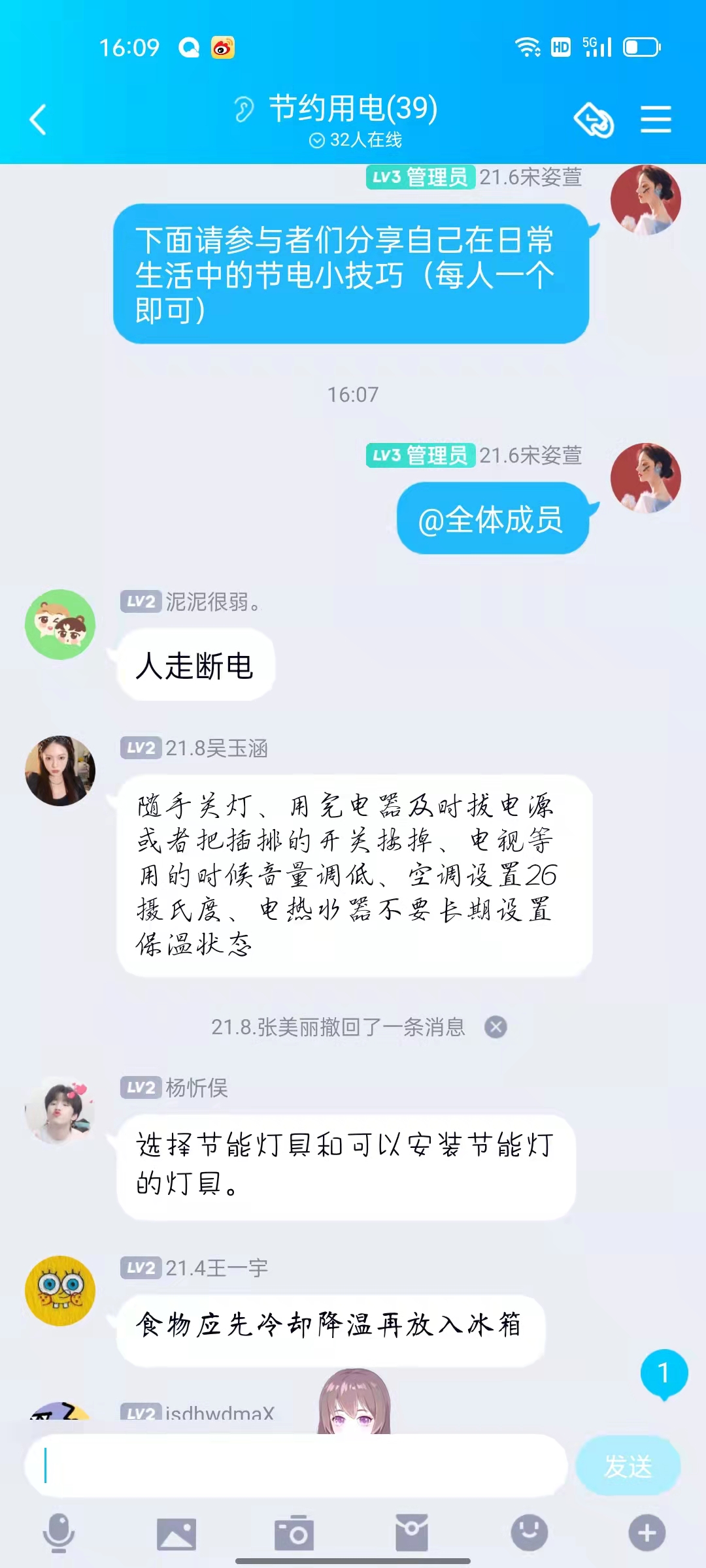
Task: Open the emoji panel
Action: [529, 1533]
